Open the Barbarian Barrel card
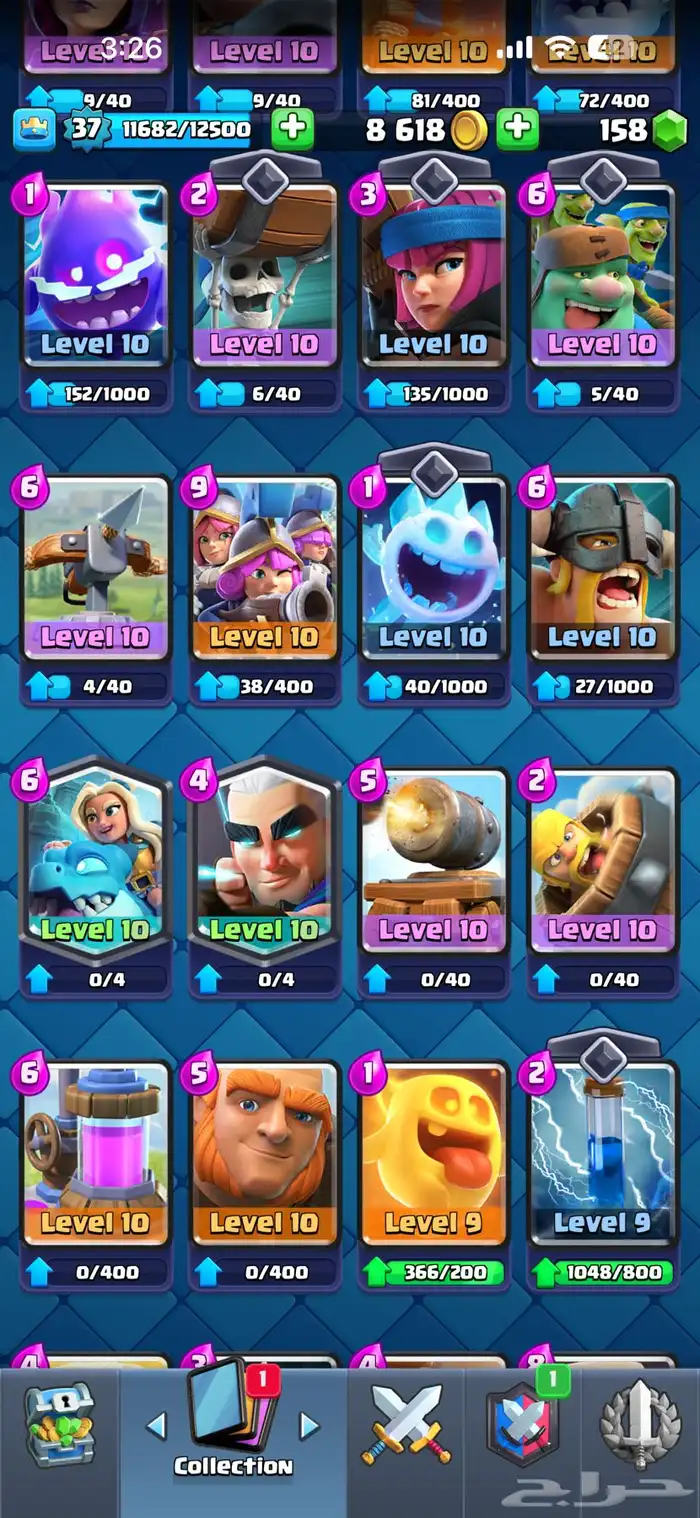The width and height of the screenshot is (700, 1518). point(602,860)
